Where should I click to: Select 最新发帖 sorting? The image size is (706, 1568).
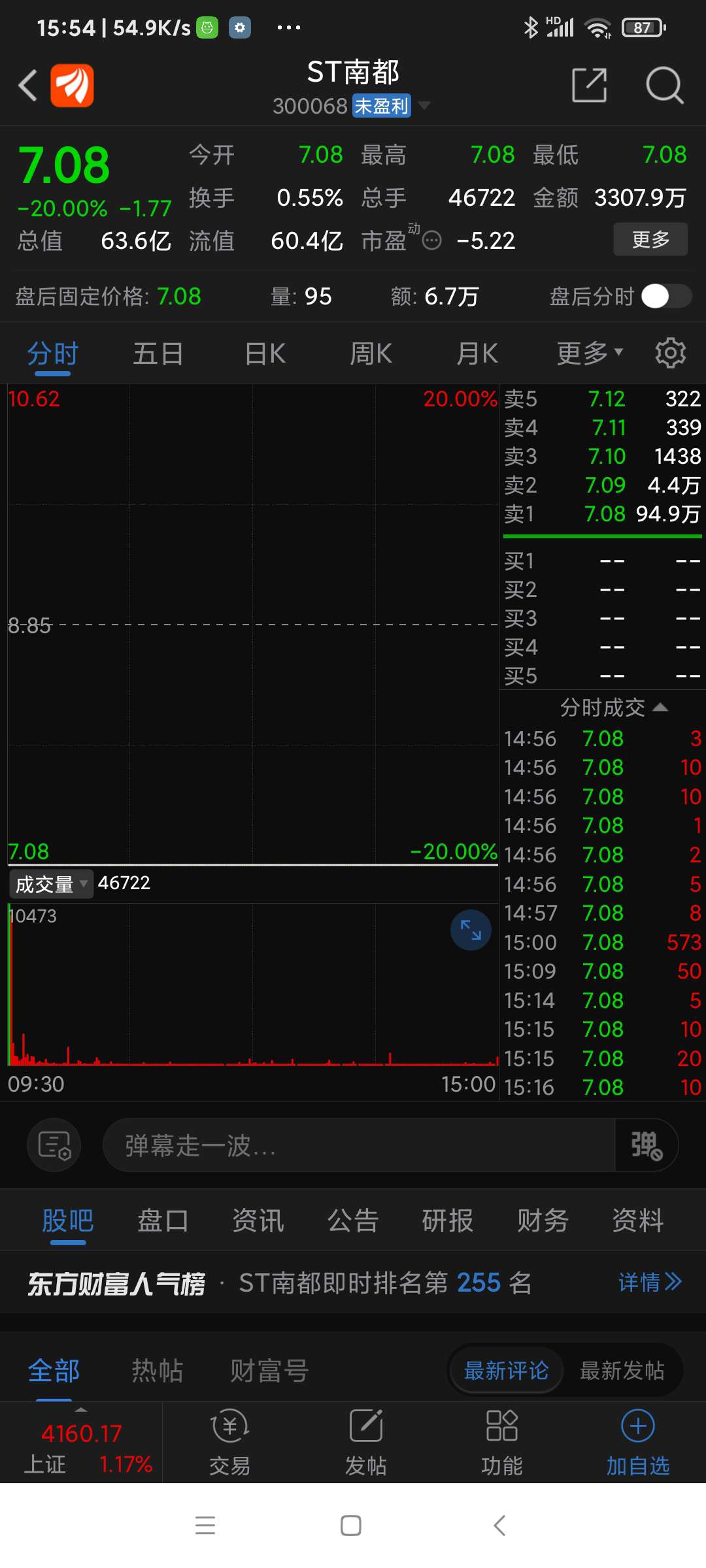(x=622, y=1370)
